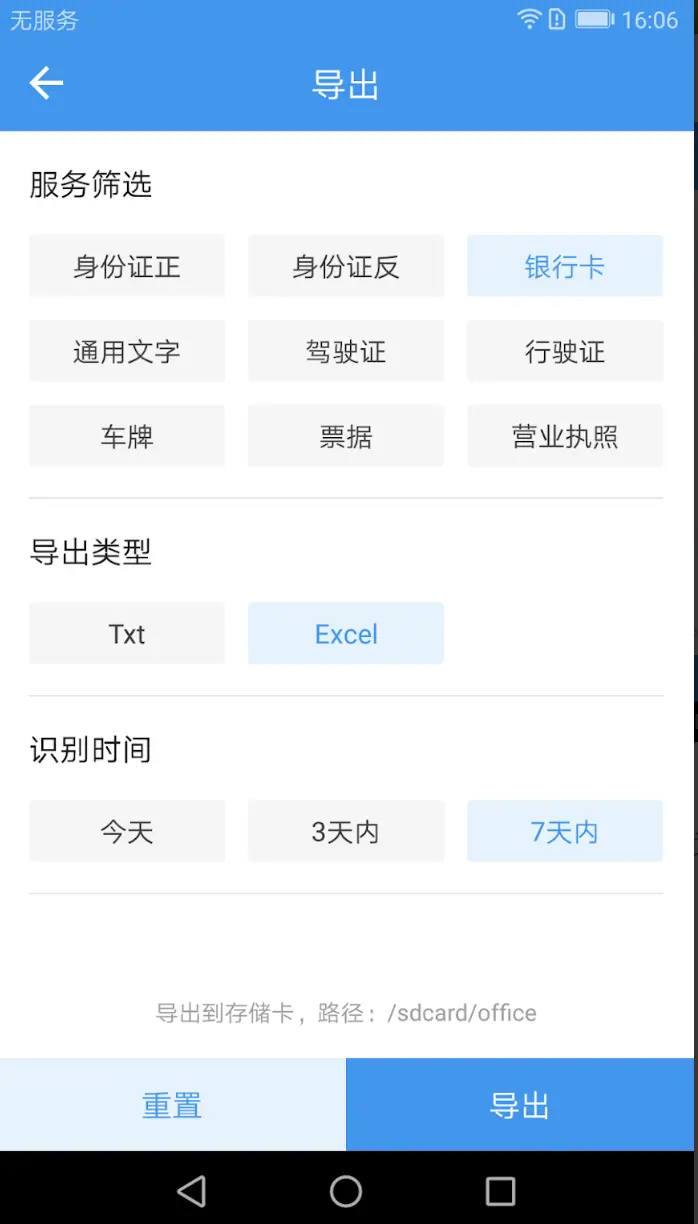Start the export with the bottom 导出 button

tap(520, 1105)
